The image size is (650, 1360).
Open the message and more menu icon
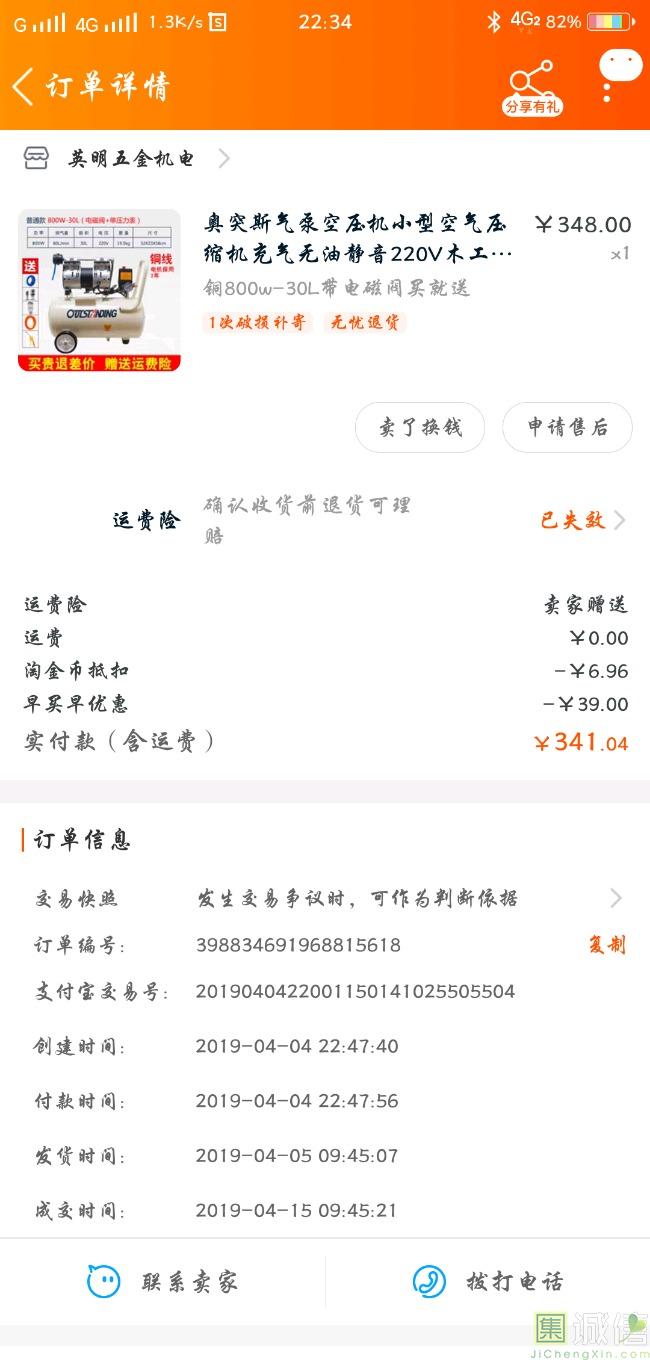pyautogui.click(x=619, y=76)
